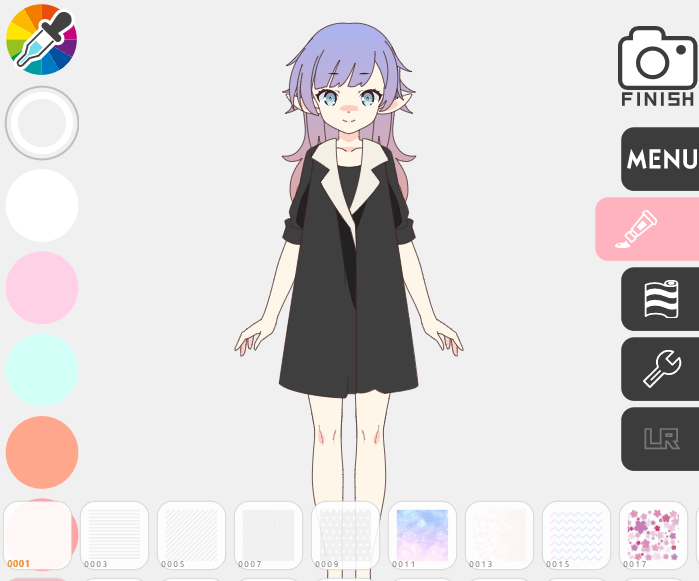Screen dimensions: 699x581
Task: Select pattern 0007
Action: coord(269,535)
